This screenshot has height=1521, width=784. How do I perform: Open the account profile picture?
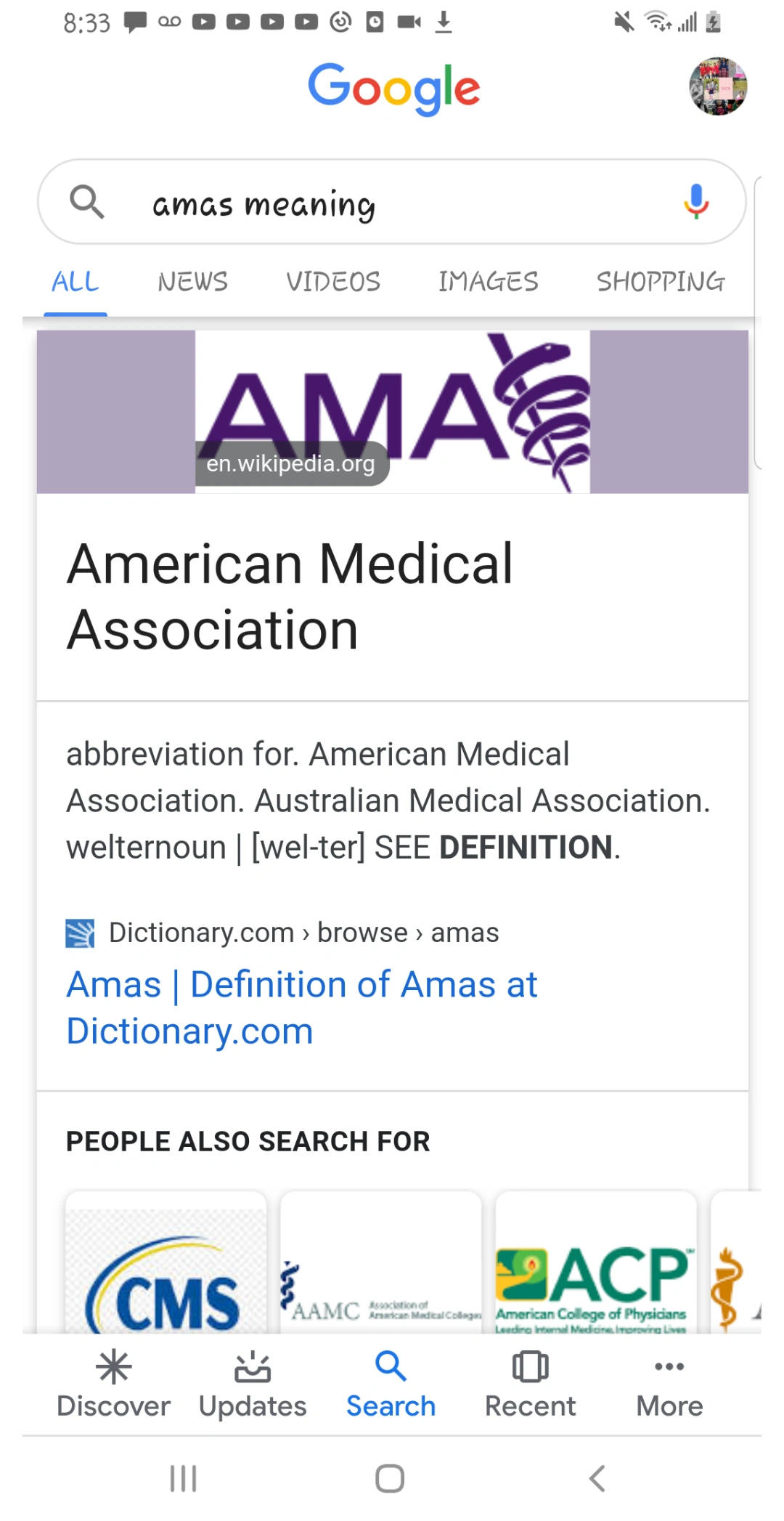pos(717,86)
